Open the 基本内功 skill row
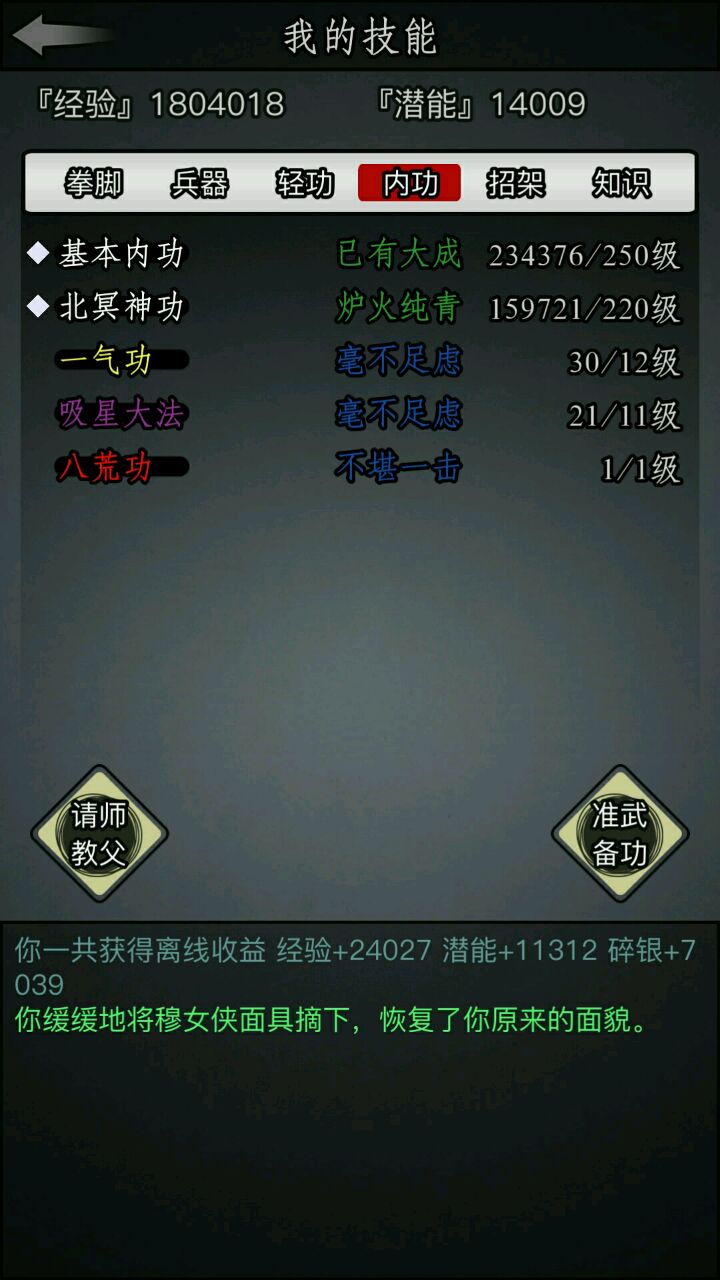The image size is (720, 1280). point(122,254)
